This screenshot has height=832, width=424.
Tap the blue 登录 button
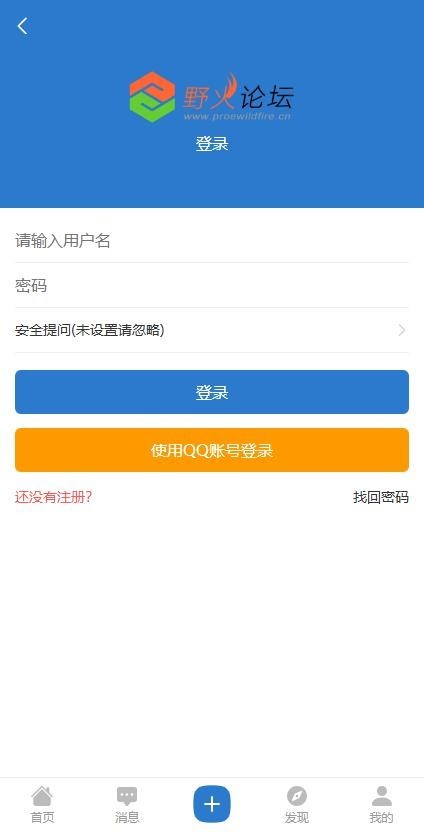click(212, 392)
